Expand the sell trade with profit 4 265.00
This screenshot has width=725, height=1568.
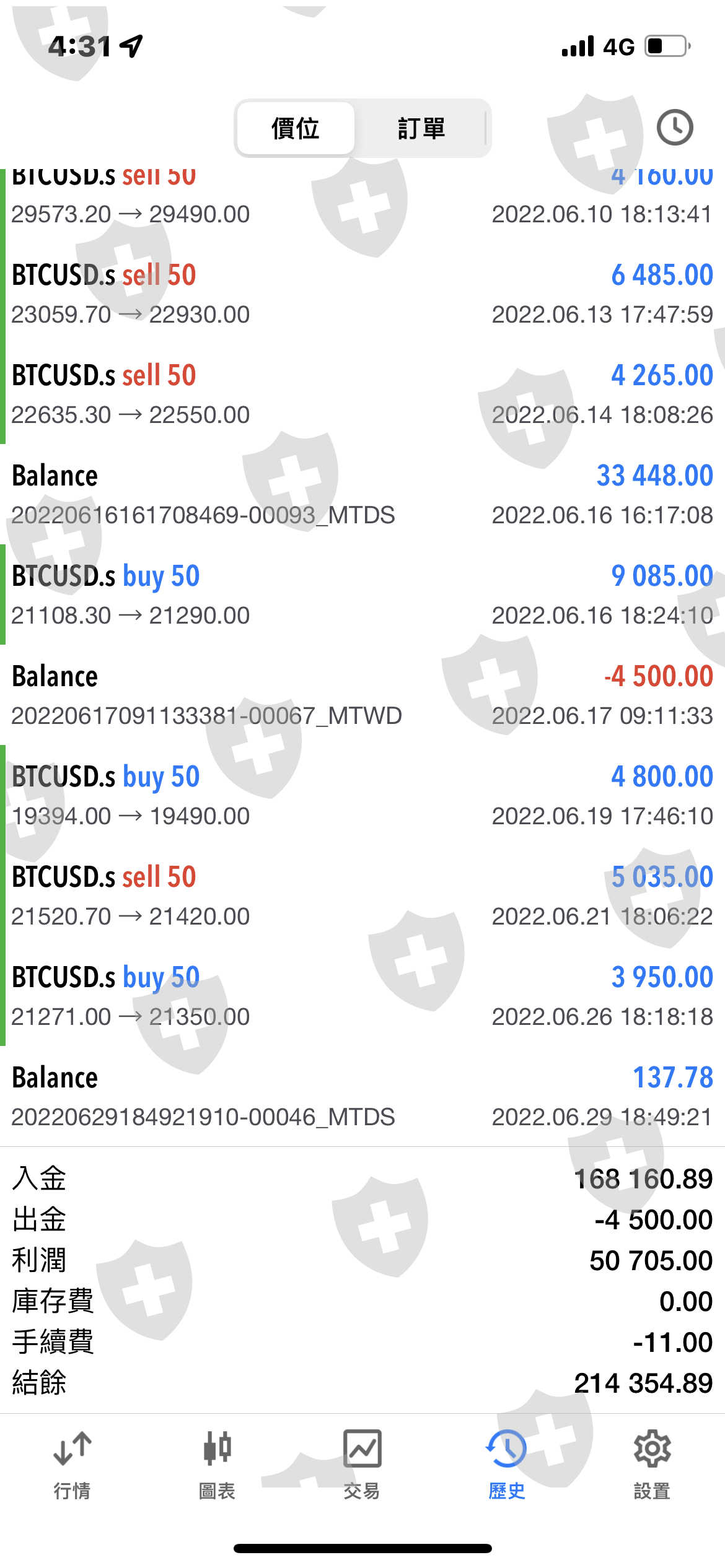(362, 394)
